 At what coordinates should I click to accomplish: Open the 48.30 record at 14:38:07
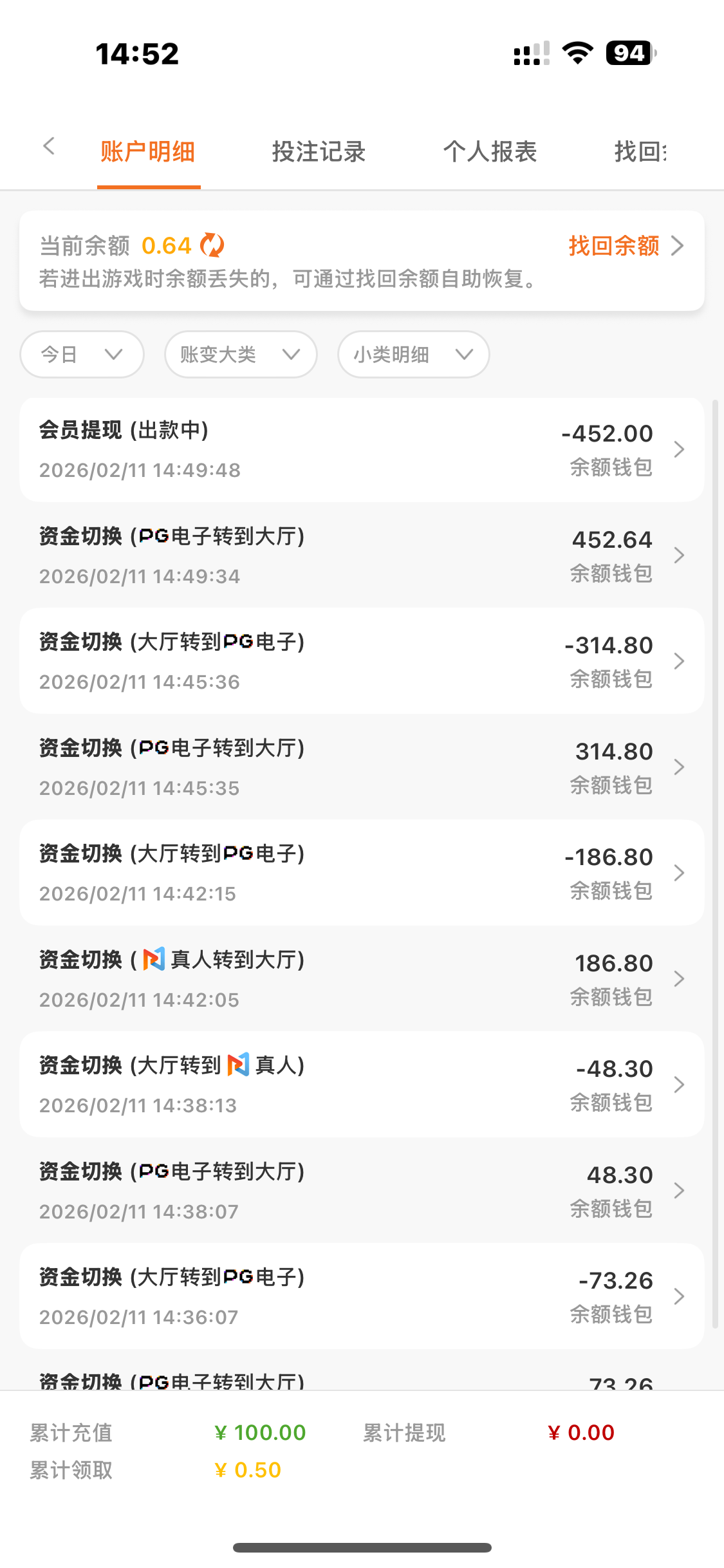(362, 1190)
